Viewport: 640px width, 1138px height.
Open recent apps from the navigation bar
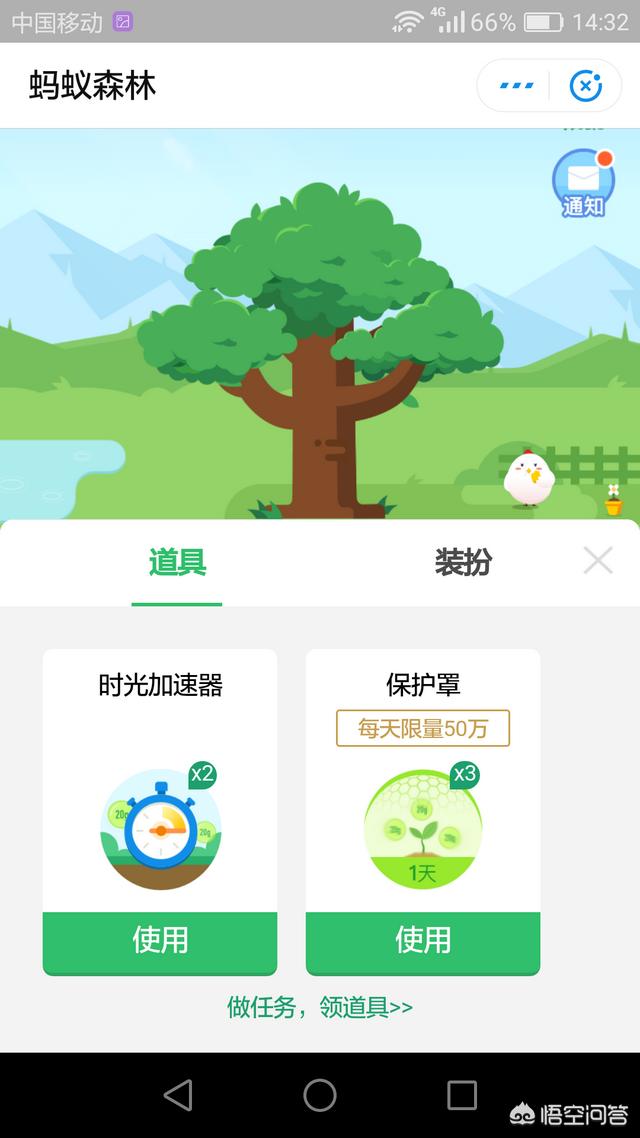point(461,1094)
